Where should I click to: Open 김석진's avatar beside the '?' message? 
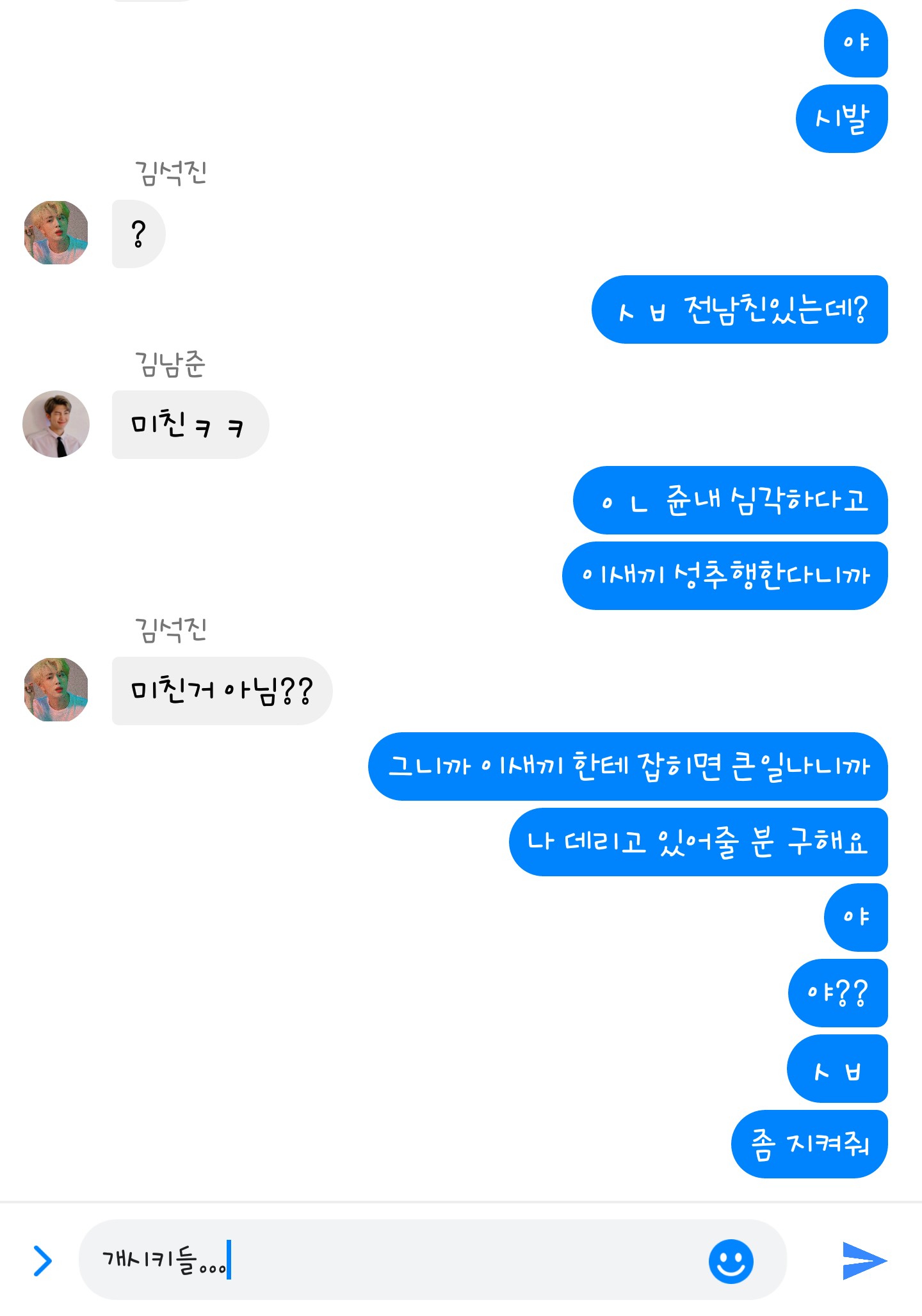click(x=56, y=233)
